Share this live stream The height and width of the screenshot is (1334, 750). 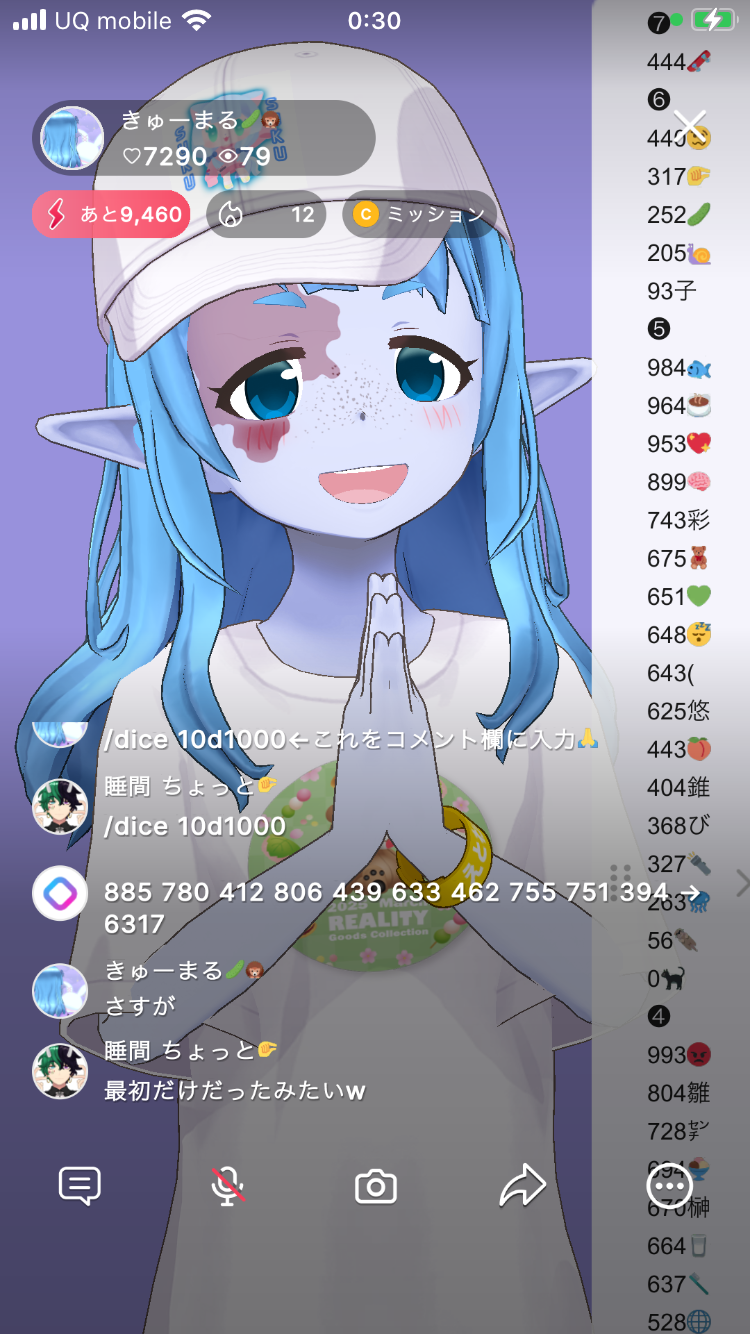[x=522, y=1186]
